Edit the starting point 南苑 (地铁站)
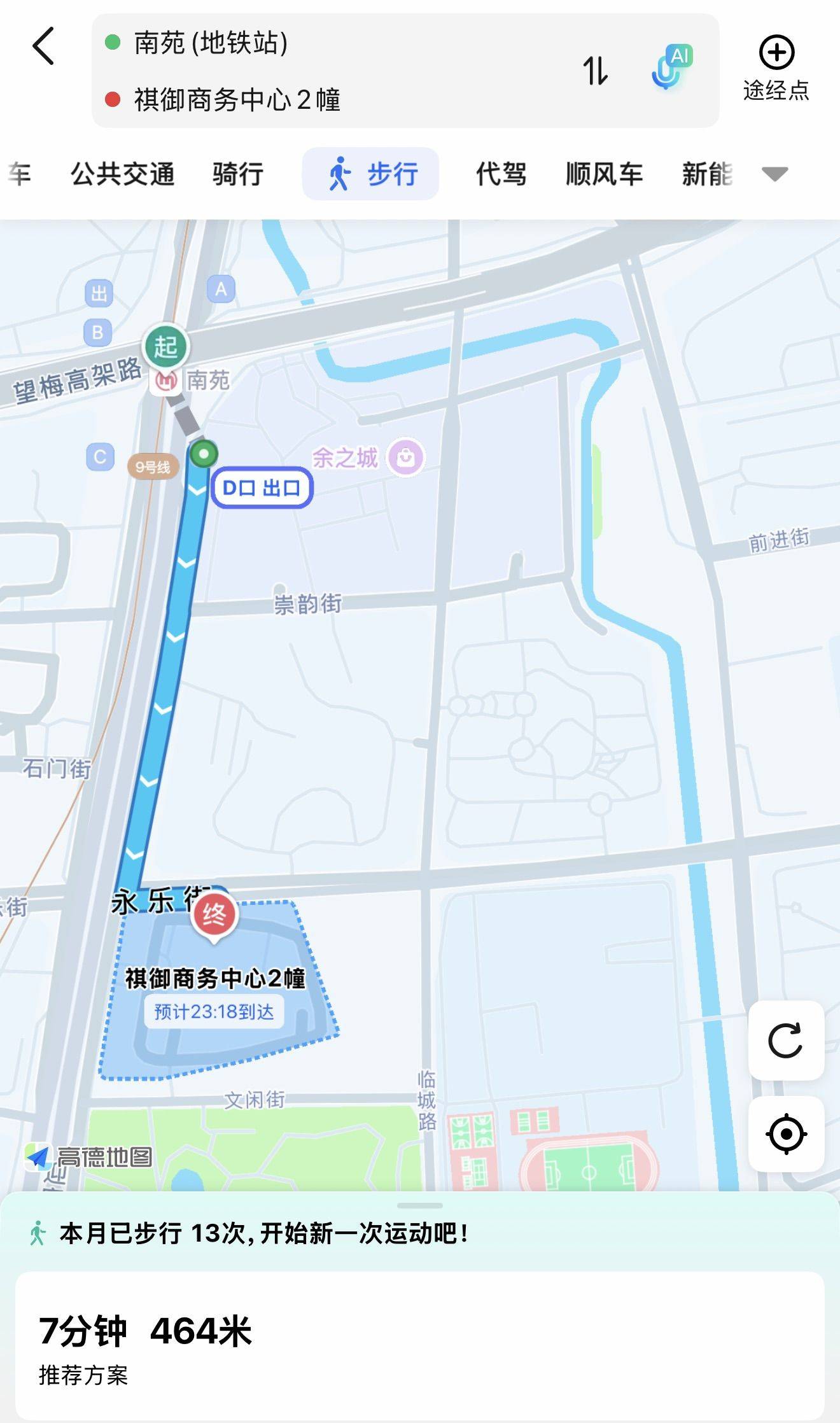 point(210,43)
